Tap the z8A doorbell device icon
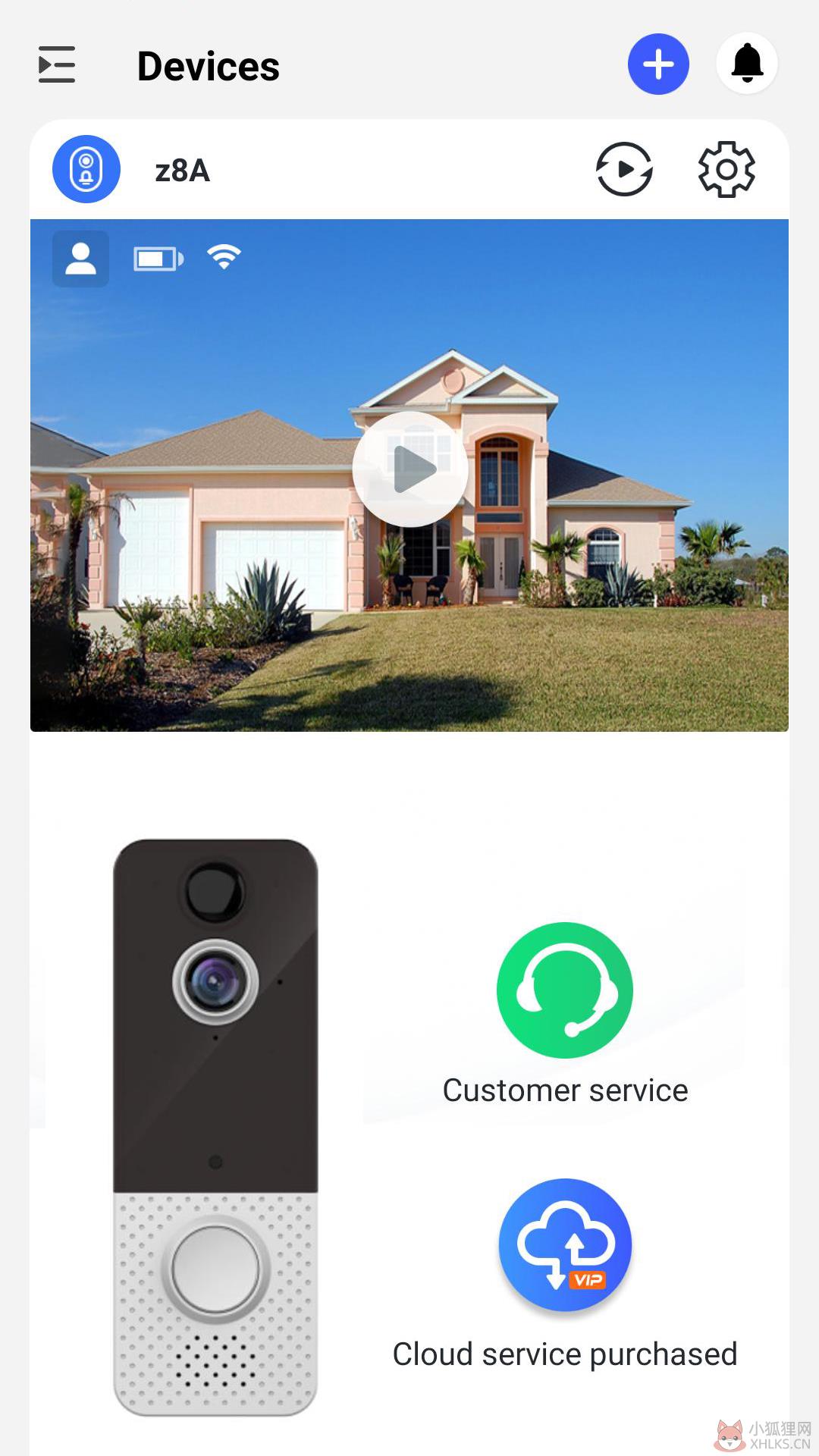The width and height of the screenshot is (819, 1456). click(86, 168)
